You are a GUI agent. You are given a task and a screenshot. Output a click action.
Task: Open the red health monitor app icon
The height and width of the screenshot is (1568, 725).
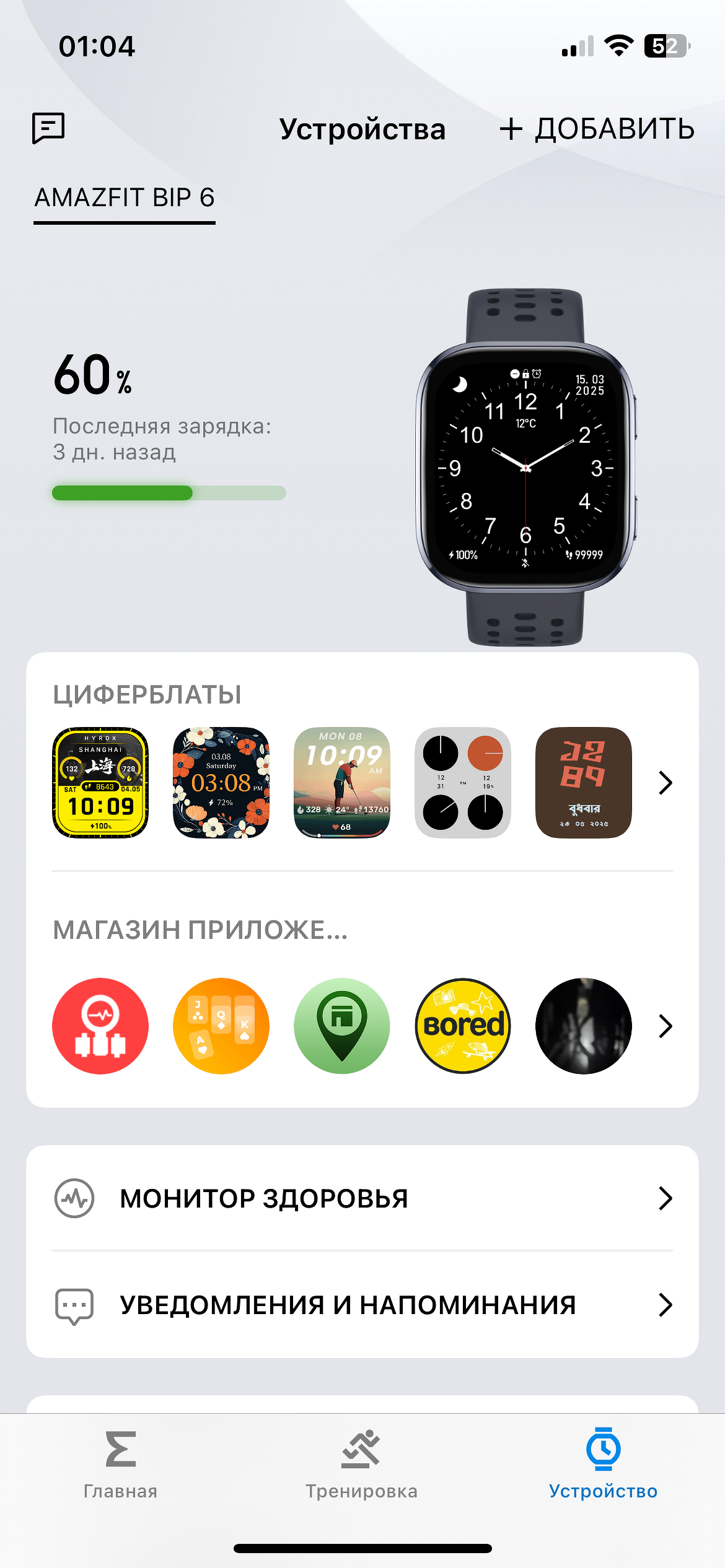[100, 1026]
